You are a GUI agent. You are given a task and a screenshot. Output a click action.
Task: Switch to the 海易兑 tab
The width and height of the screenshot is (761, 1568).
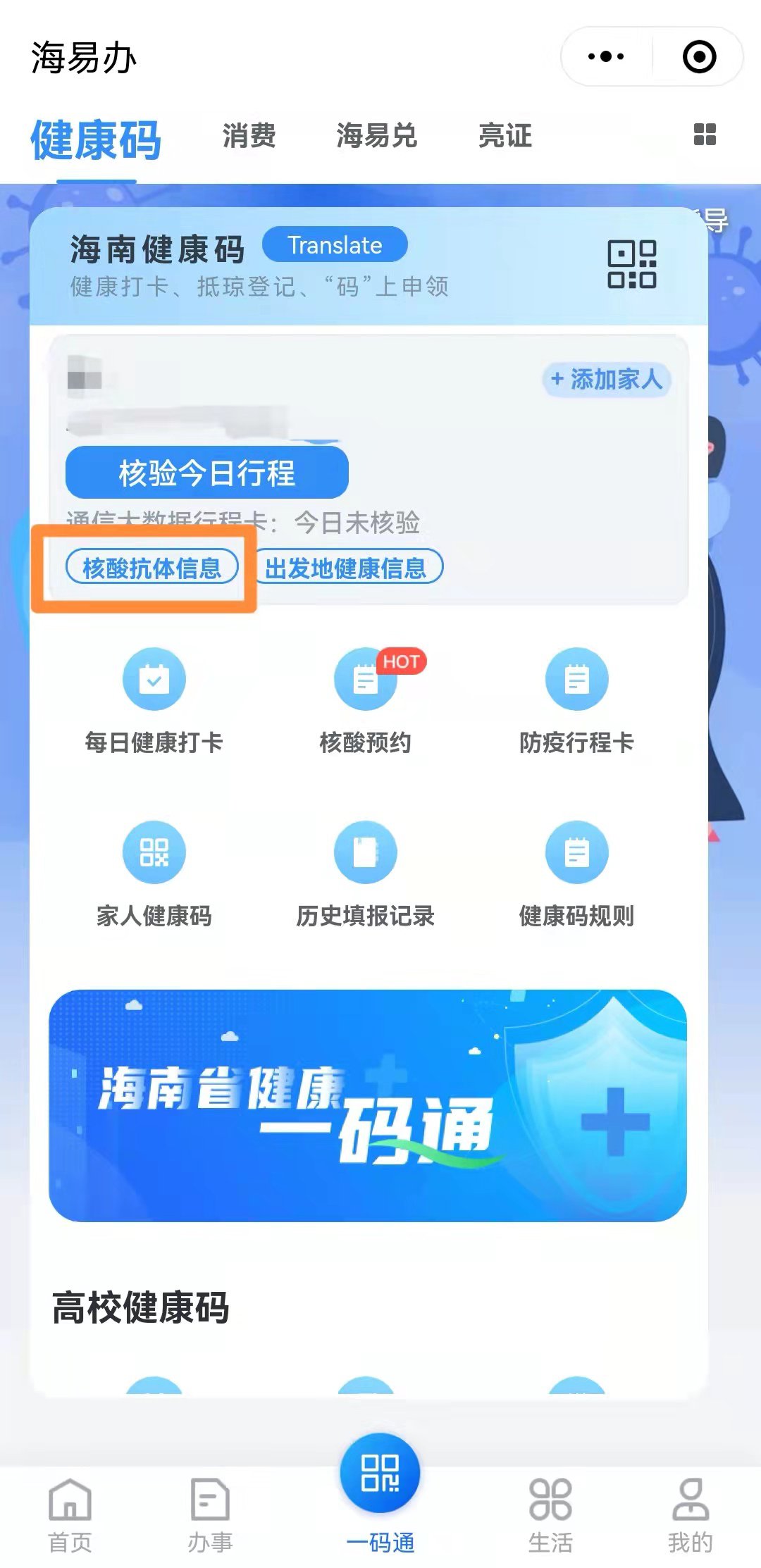click(x=376, y=135)
